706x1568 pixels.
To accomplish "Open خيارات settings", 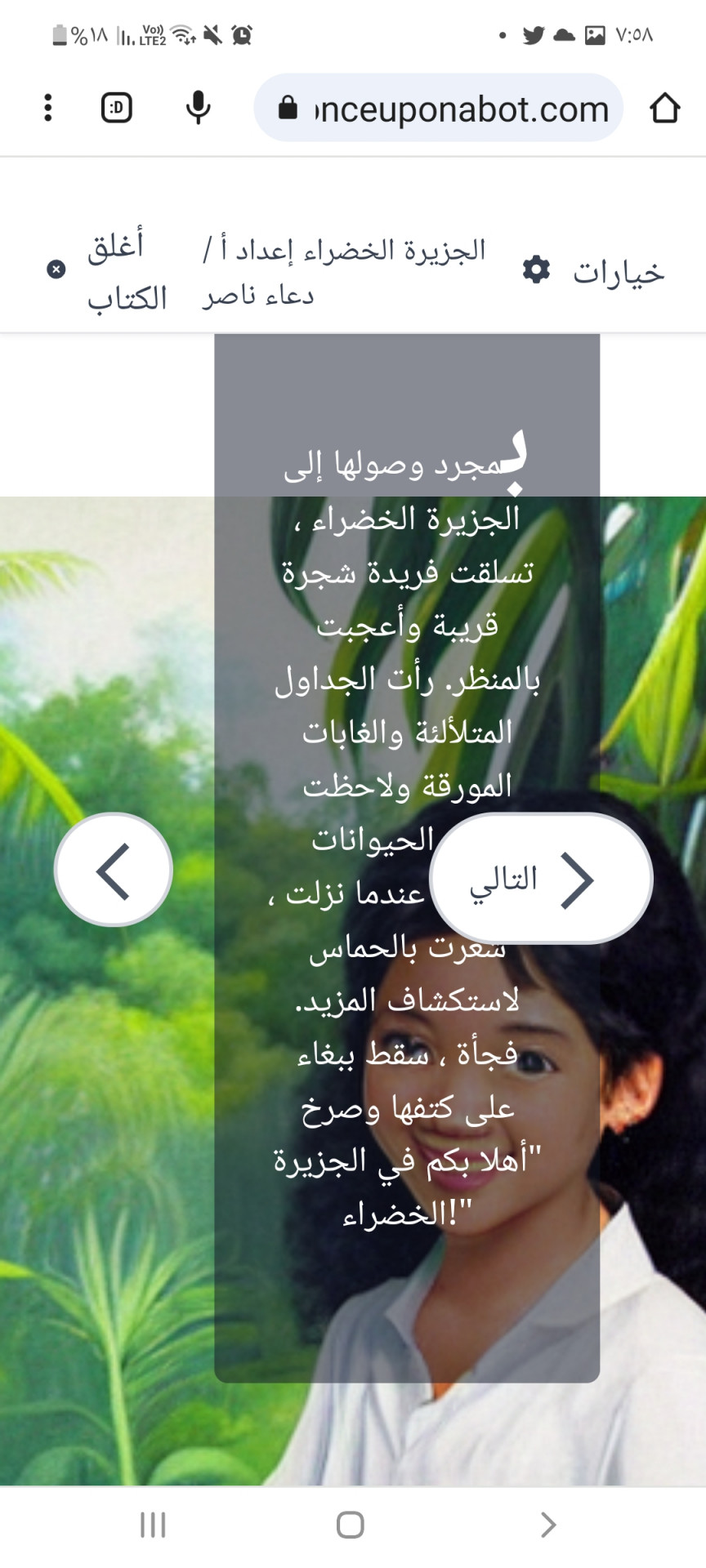I will pos(595,271).
